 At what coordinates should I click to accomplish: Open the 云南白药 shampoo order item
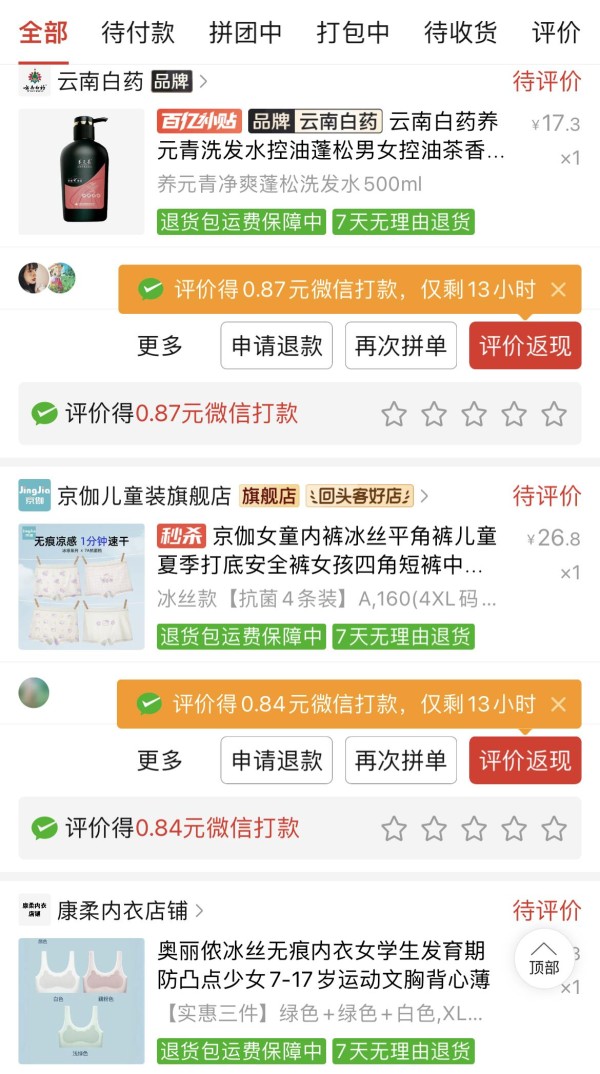300,172
